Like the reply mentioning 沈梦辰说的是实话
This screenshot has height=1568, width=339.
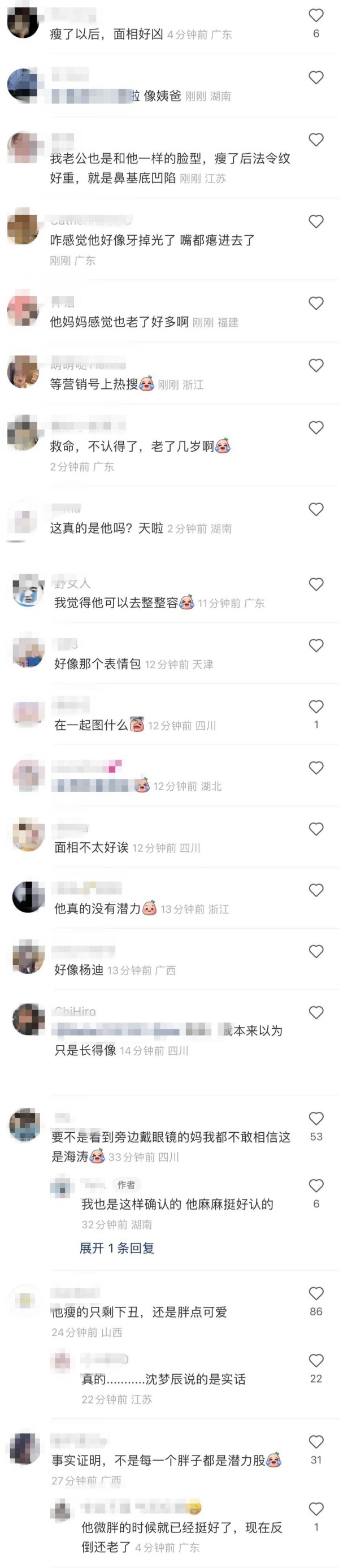pos(315,1360)
